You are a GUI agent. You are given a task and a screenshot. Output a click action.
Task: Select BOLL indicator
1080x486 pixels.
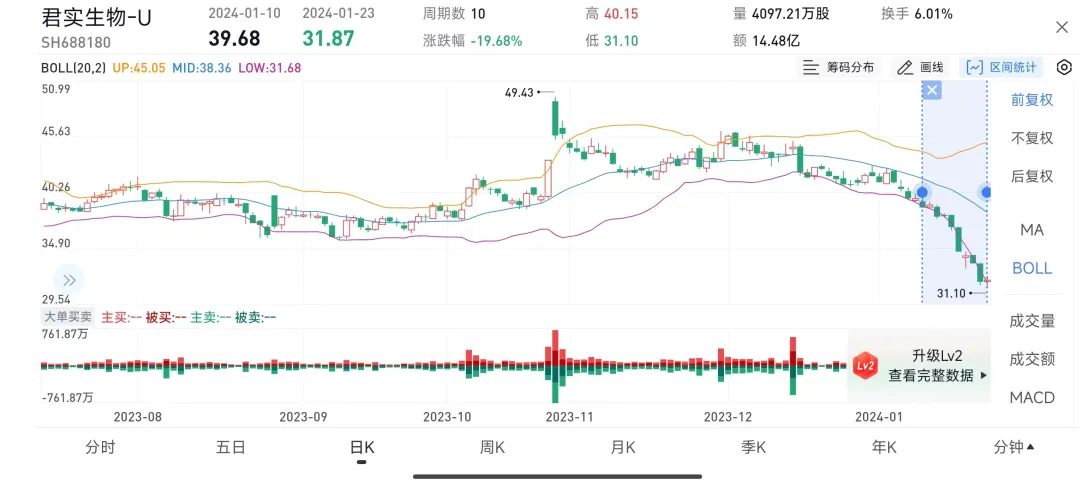pyautogui.click(x=1032, y=268)
